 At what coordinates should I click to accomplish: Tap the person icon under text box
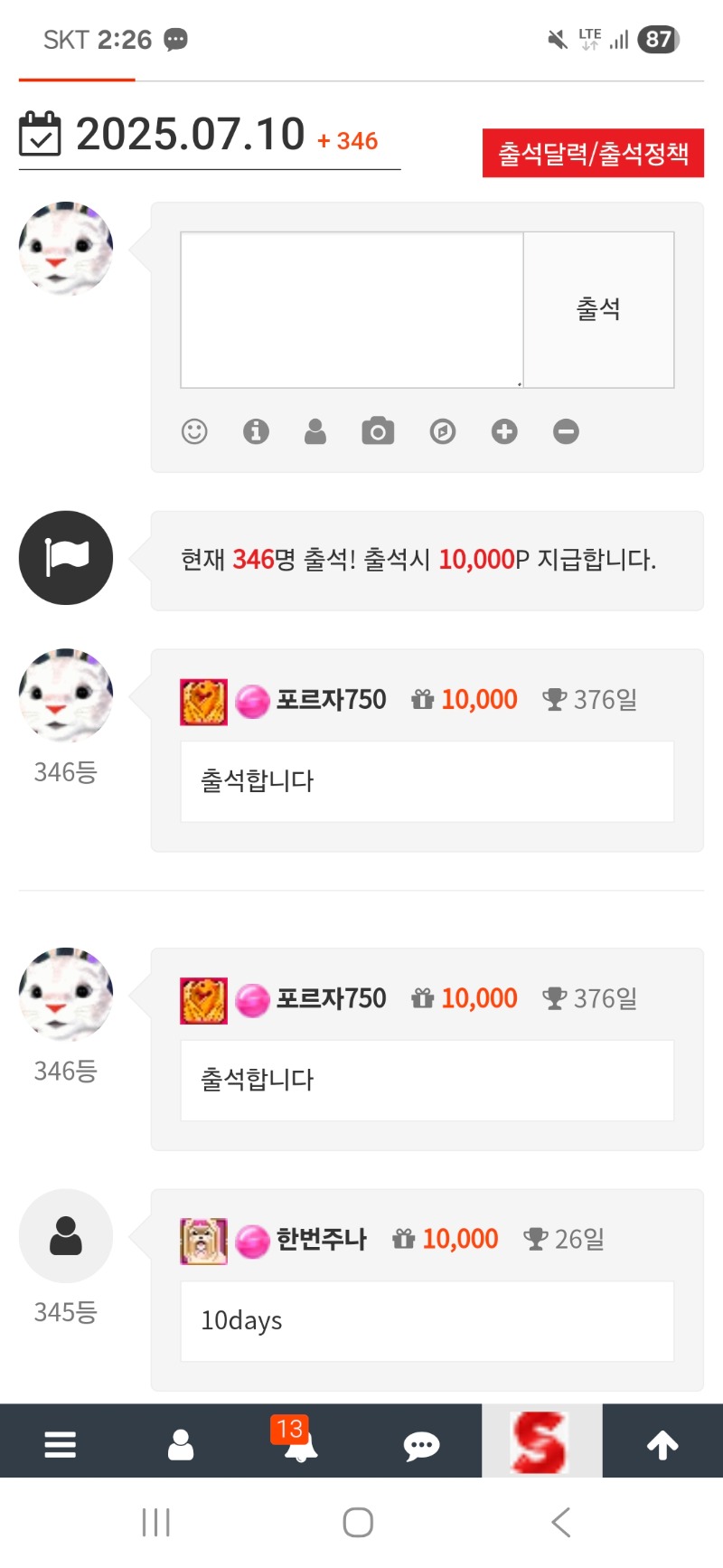tap(315, 431)
